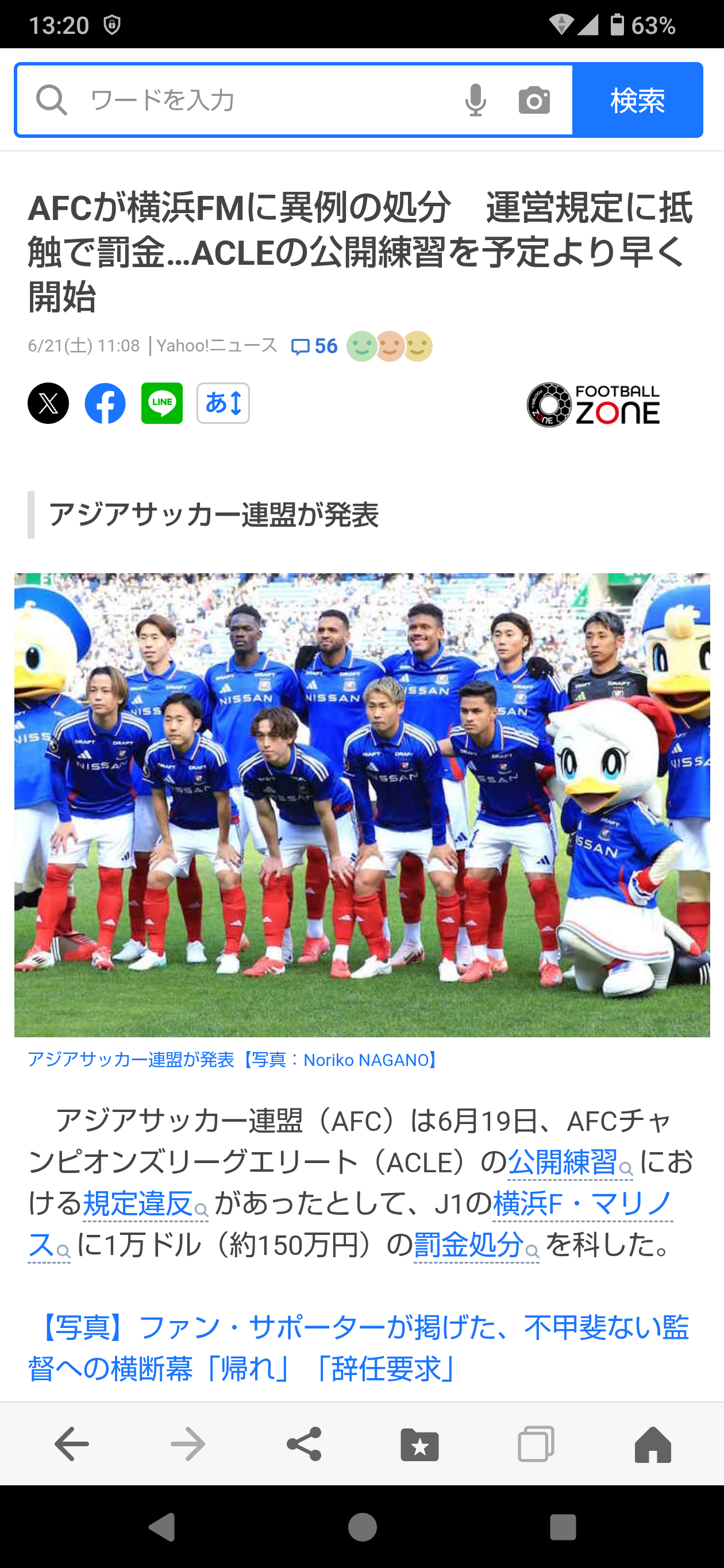Open the 56 comments link
This screenshot has width=724, height=1568.
tap(315, 346)
